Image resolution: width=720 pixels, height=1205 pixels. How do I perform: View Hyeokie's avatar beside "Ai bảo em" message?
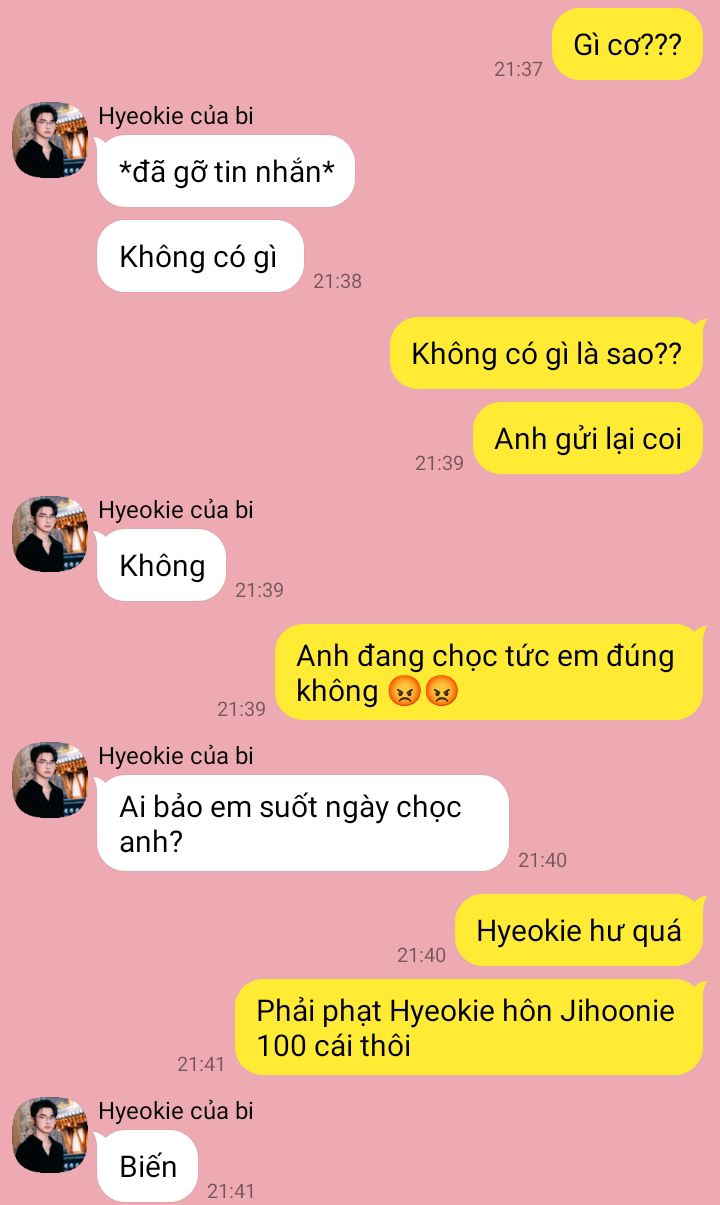click(50, 780)
